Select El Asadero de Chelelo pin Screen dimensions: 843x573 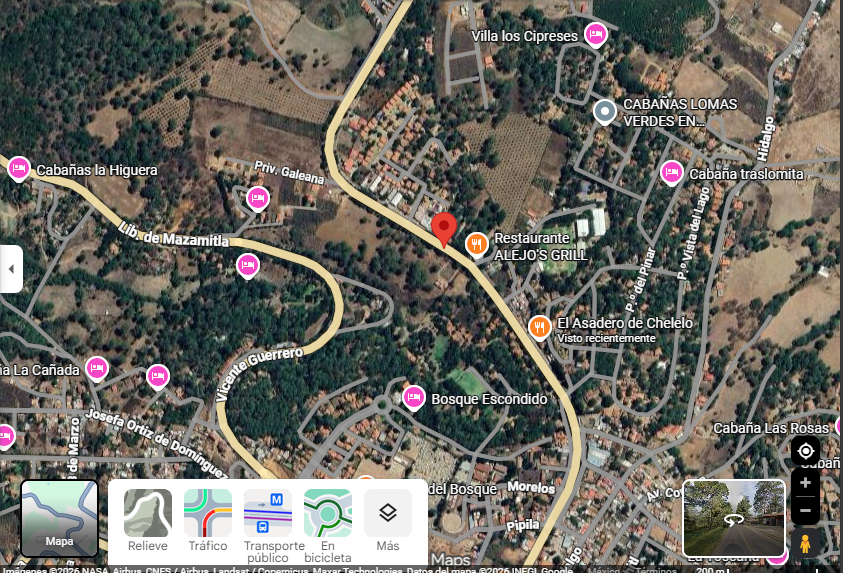pos(539,328)
